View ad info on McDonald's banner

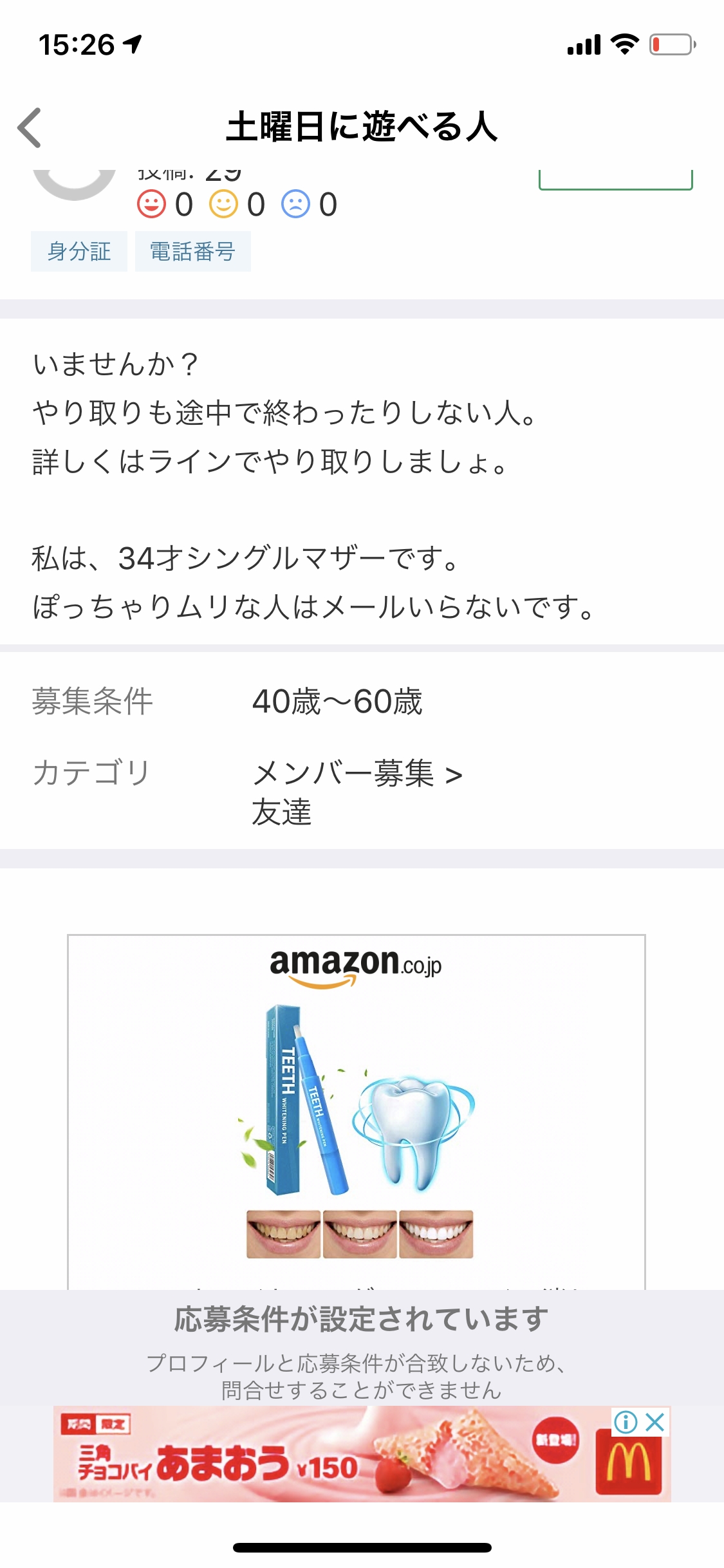(625, 1422)
